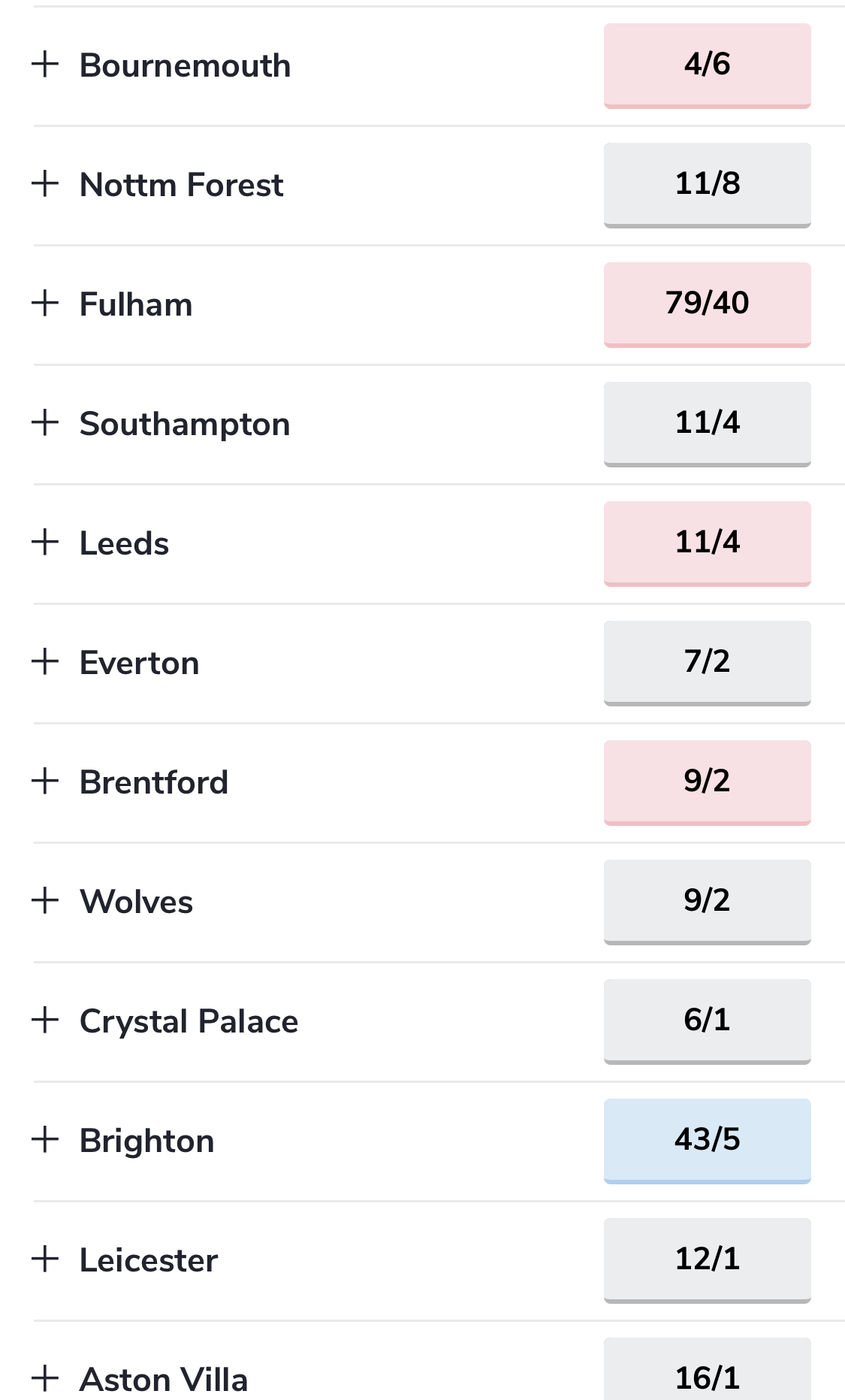Select Bournemouth 4/6 odds button
This screenshot has width=845, height=1400.
[x=707, y=66]
